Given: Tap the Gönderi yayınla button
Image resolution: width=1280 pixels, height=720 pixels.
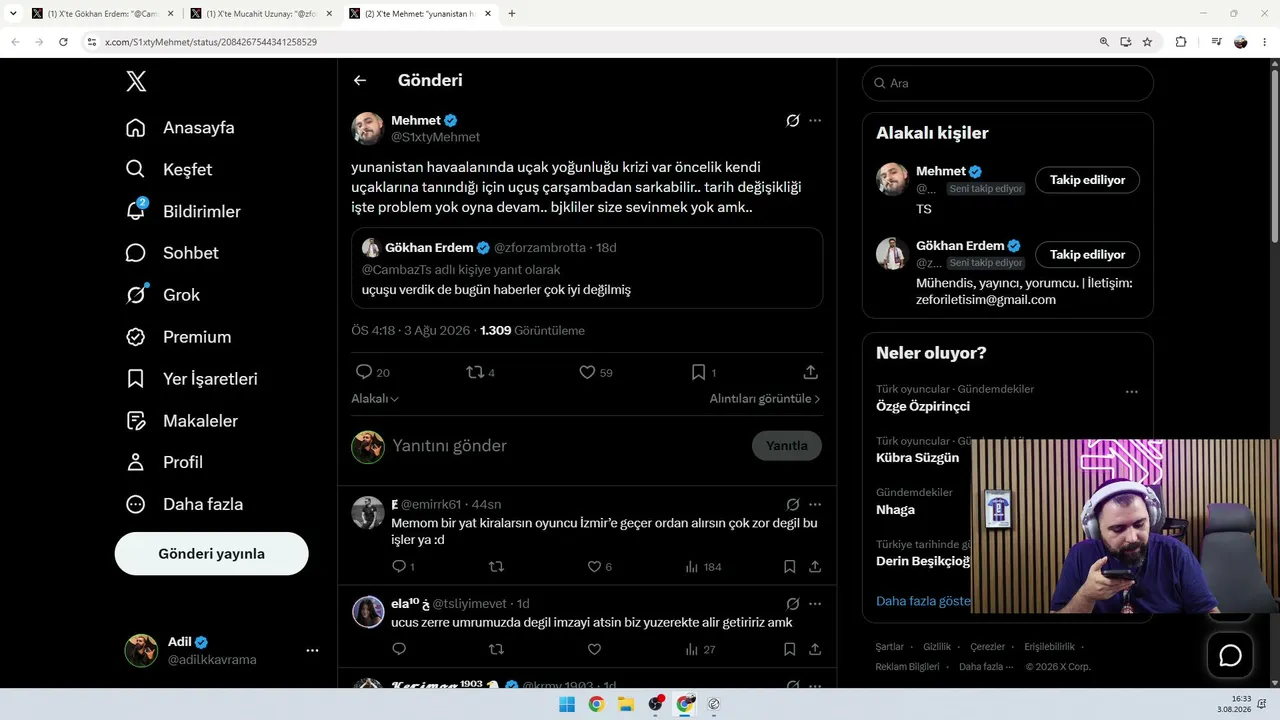Looking at the screenshot, I should point(212,553).
